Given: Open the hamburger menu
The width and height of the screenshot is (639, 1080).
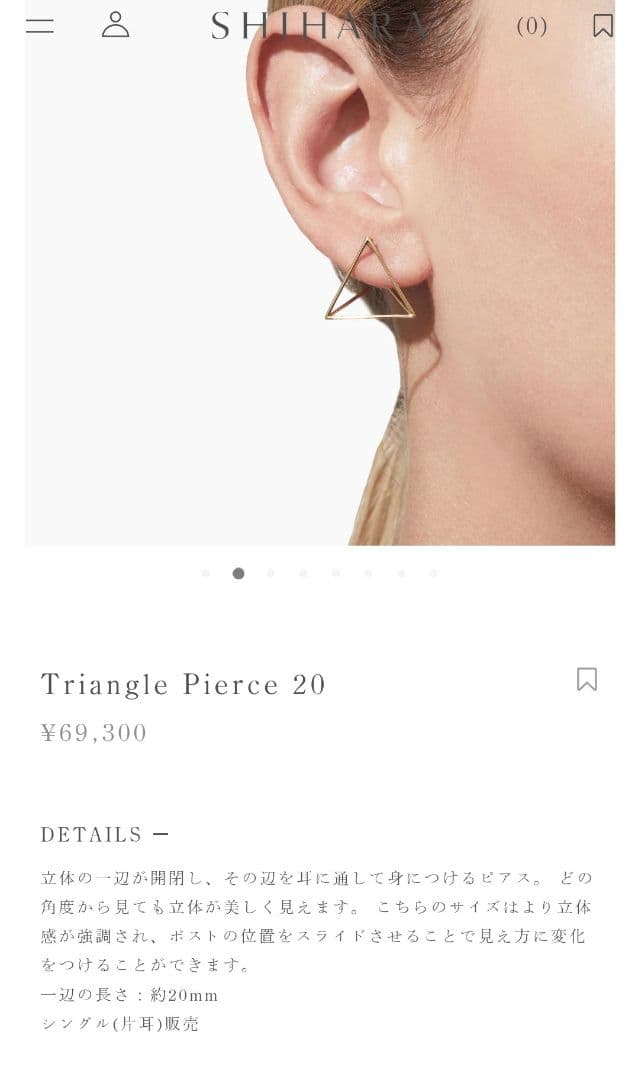Looking at the screenshot, I should point(40,26).
